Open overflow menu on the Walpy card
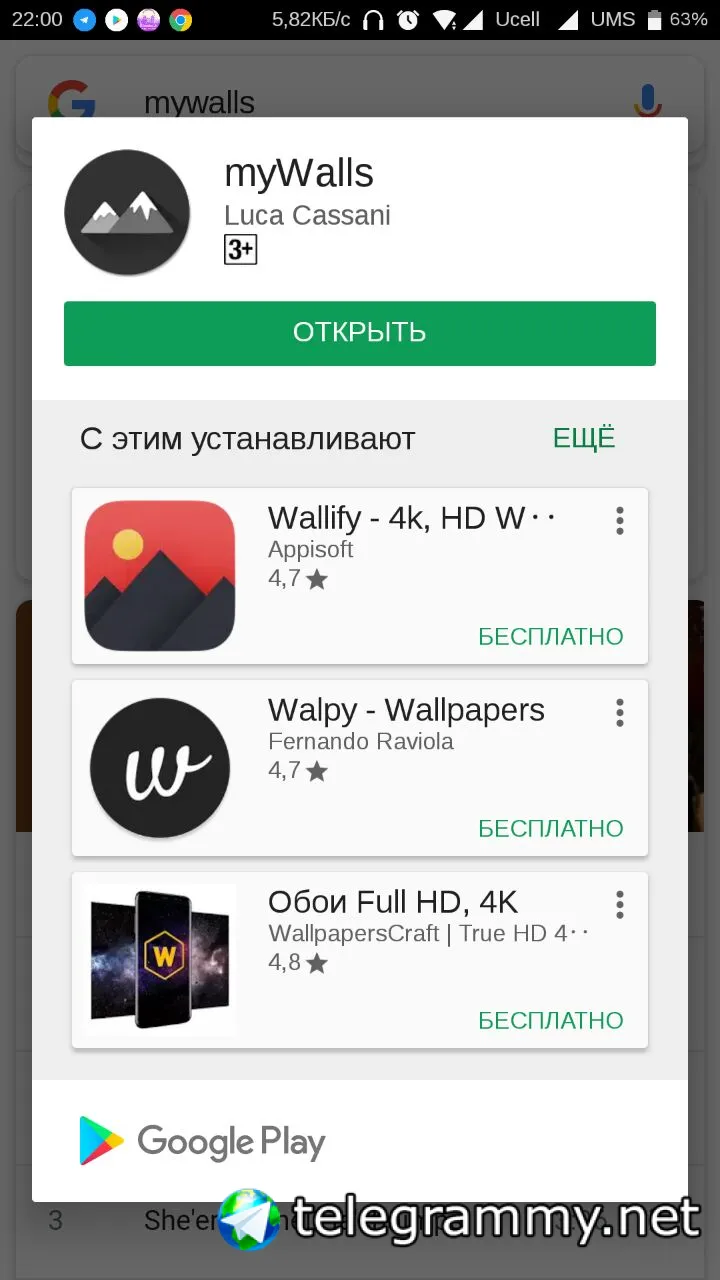Screen dimensions: 720x1280 click(x=620, y=712)
